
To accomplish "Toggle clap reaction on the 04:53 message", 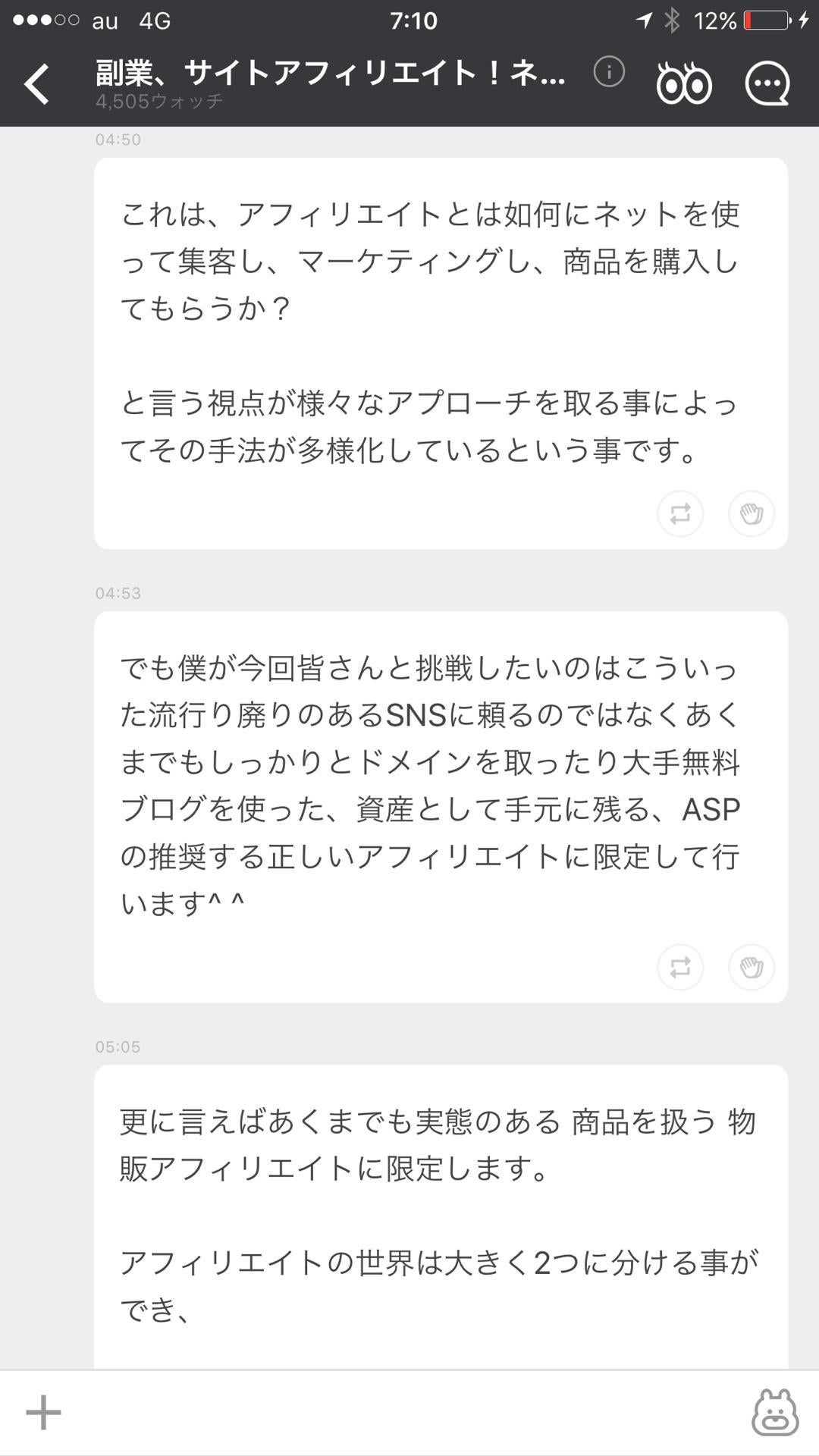I will (x=752, y=968).
